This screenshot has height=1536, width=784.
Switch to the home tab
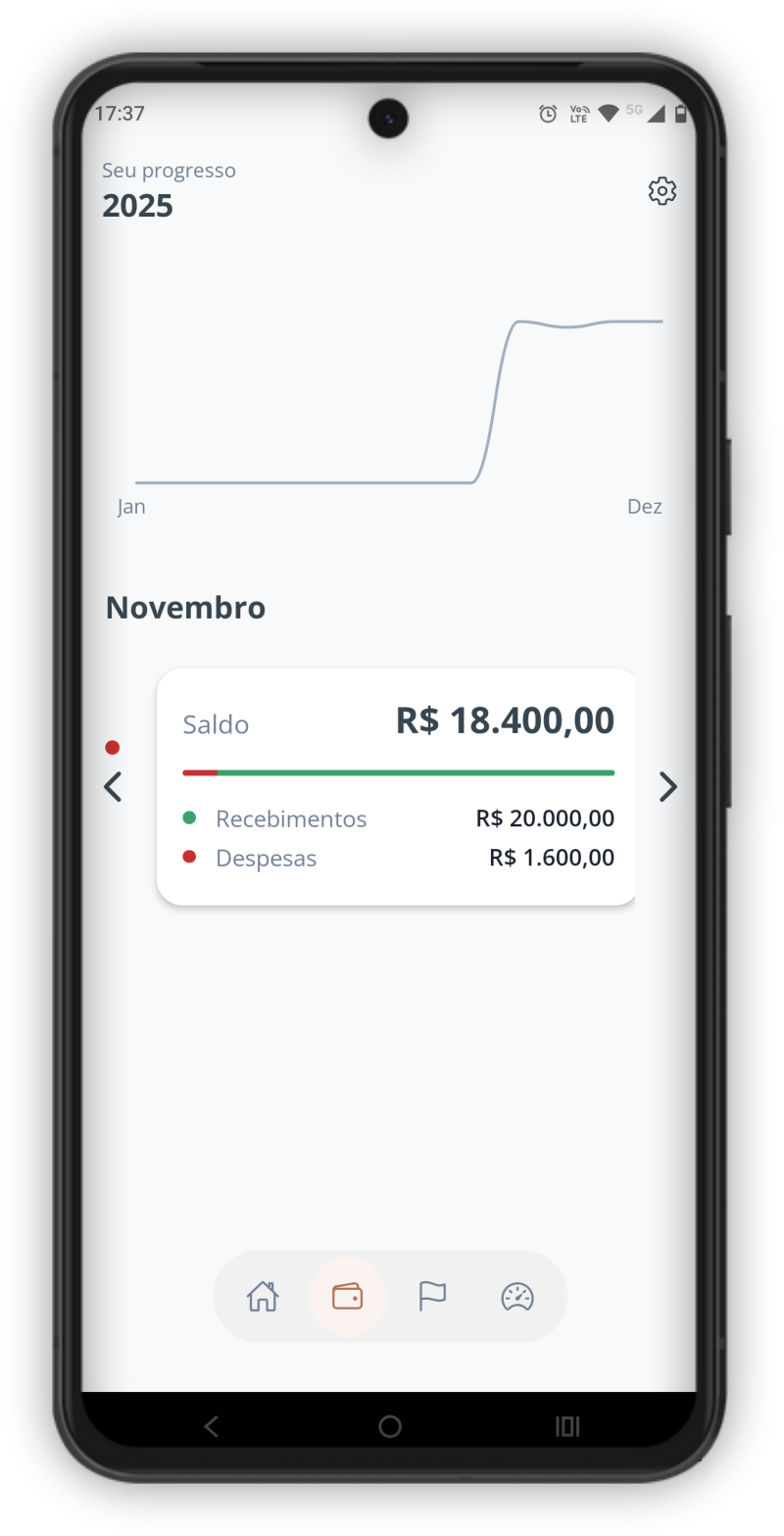[263, 1297]
